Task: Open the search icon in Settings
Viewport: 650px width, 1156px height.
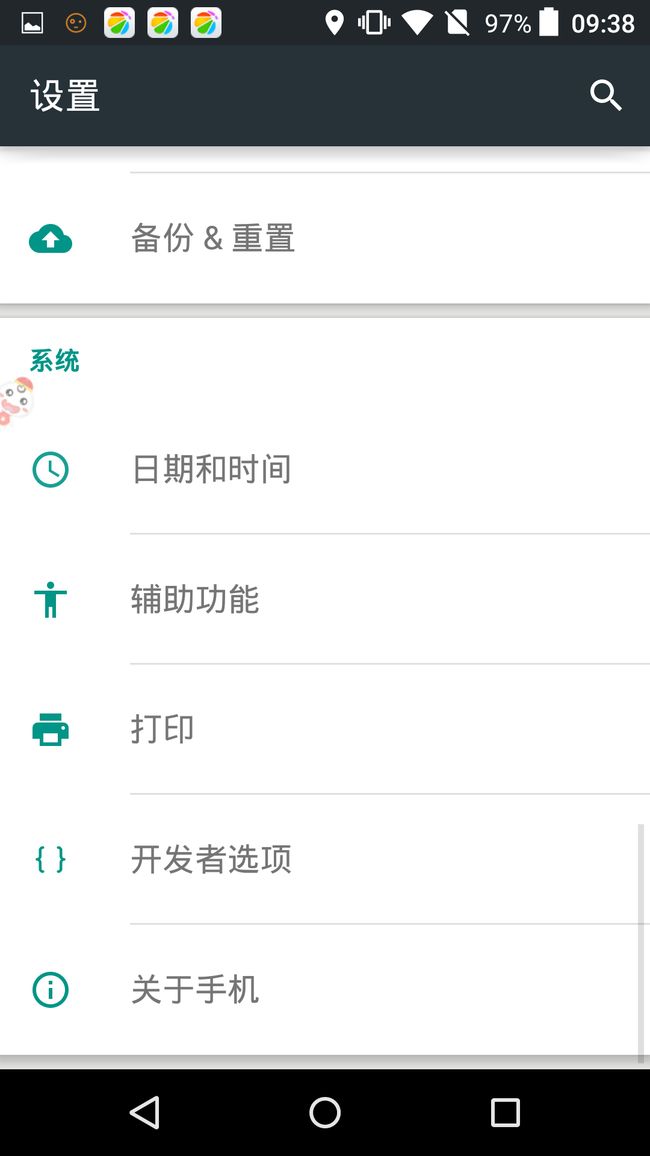Action: [x=606, y=96]
